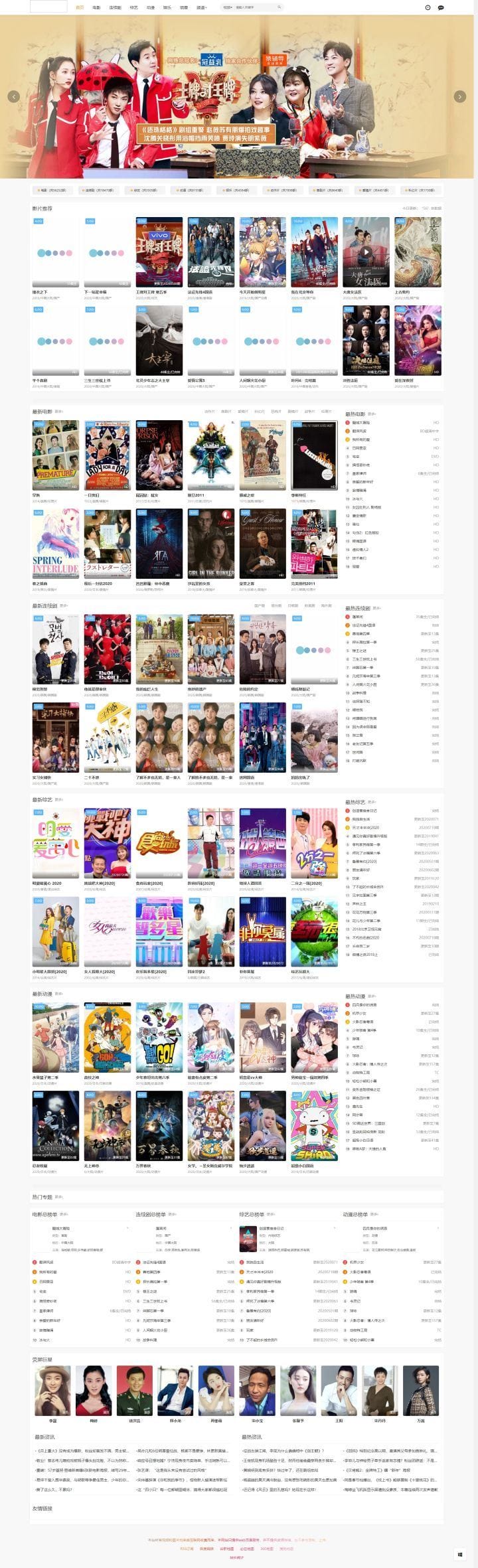Show the previous banner slide
The width and height of the screenshot is (478, 1568).
click(14, 96)
